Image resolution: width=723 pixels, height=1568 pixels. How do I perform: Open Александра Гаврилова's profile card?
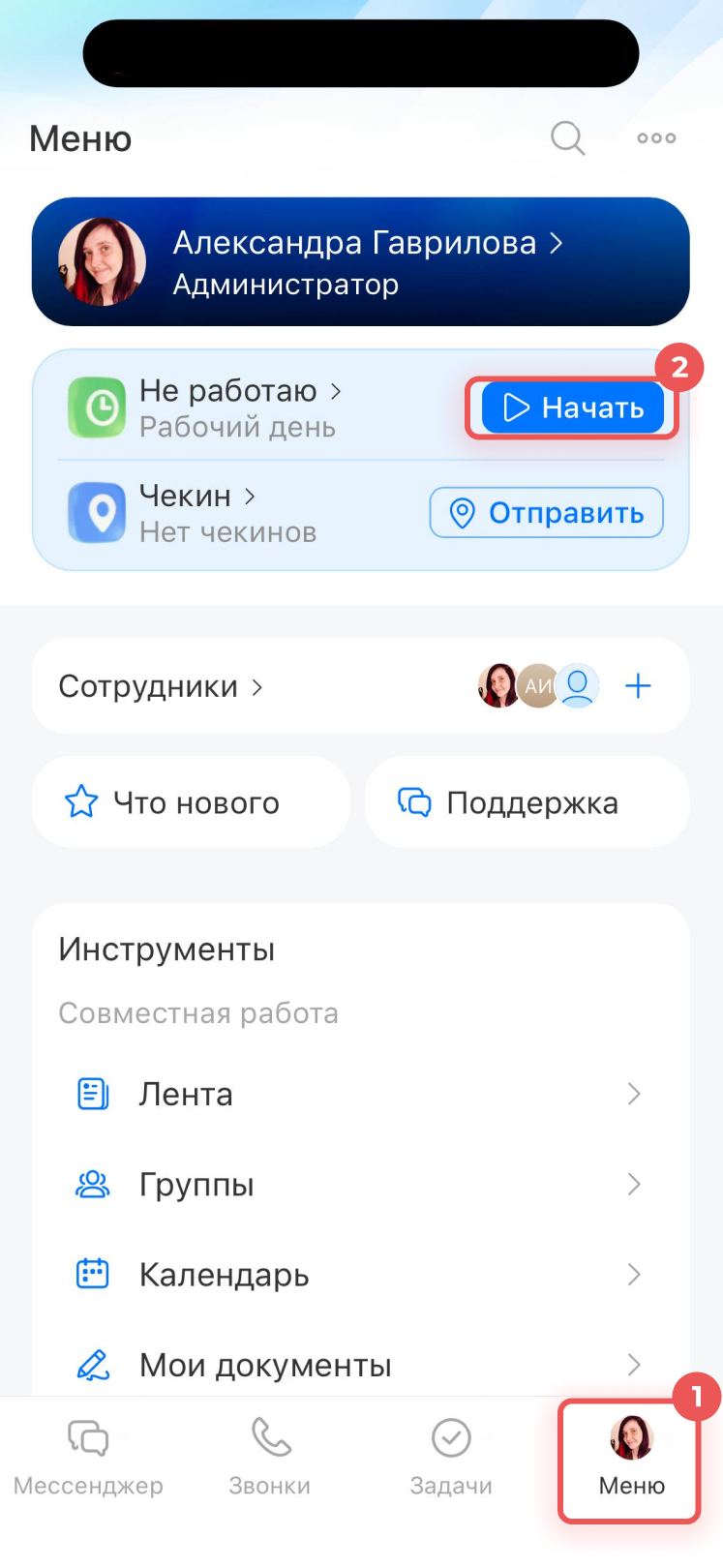[x=360, y=262]
